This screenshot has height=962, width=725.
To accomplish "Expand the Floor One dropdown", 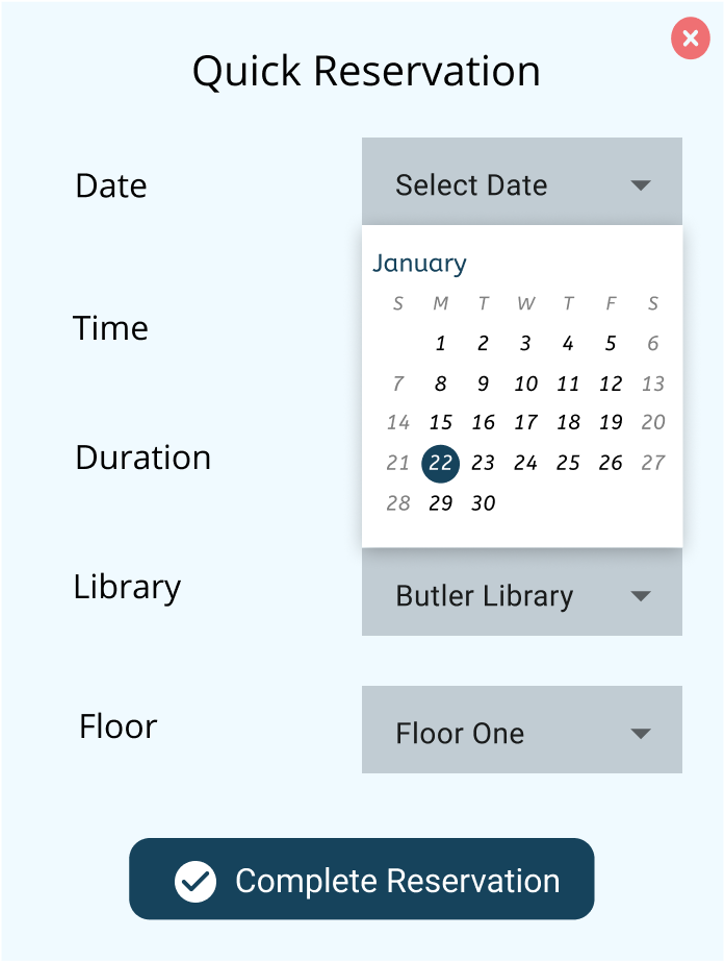I will pos(521,729).
